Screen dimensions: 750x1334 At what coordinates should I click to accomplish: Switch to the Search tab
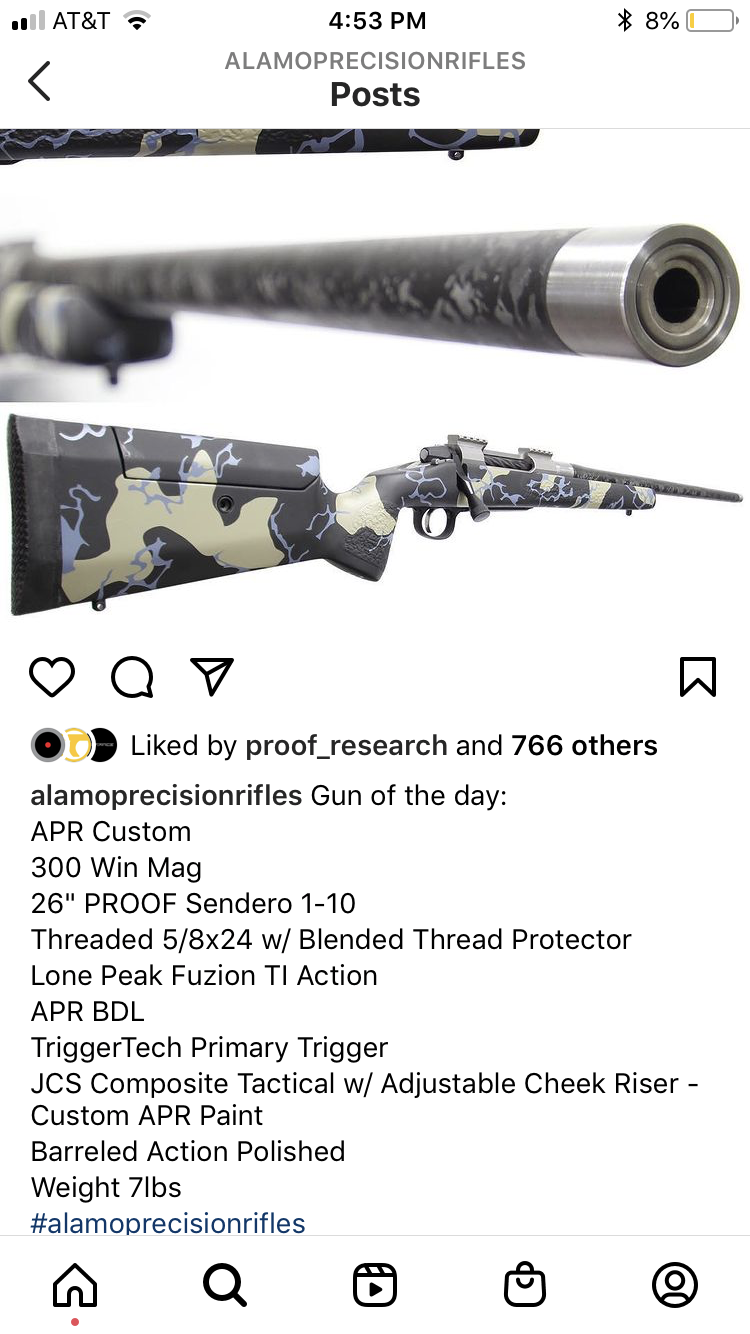(225, 1285)
